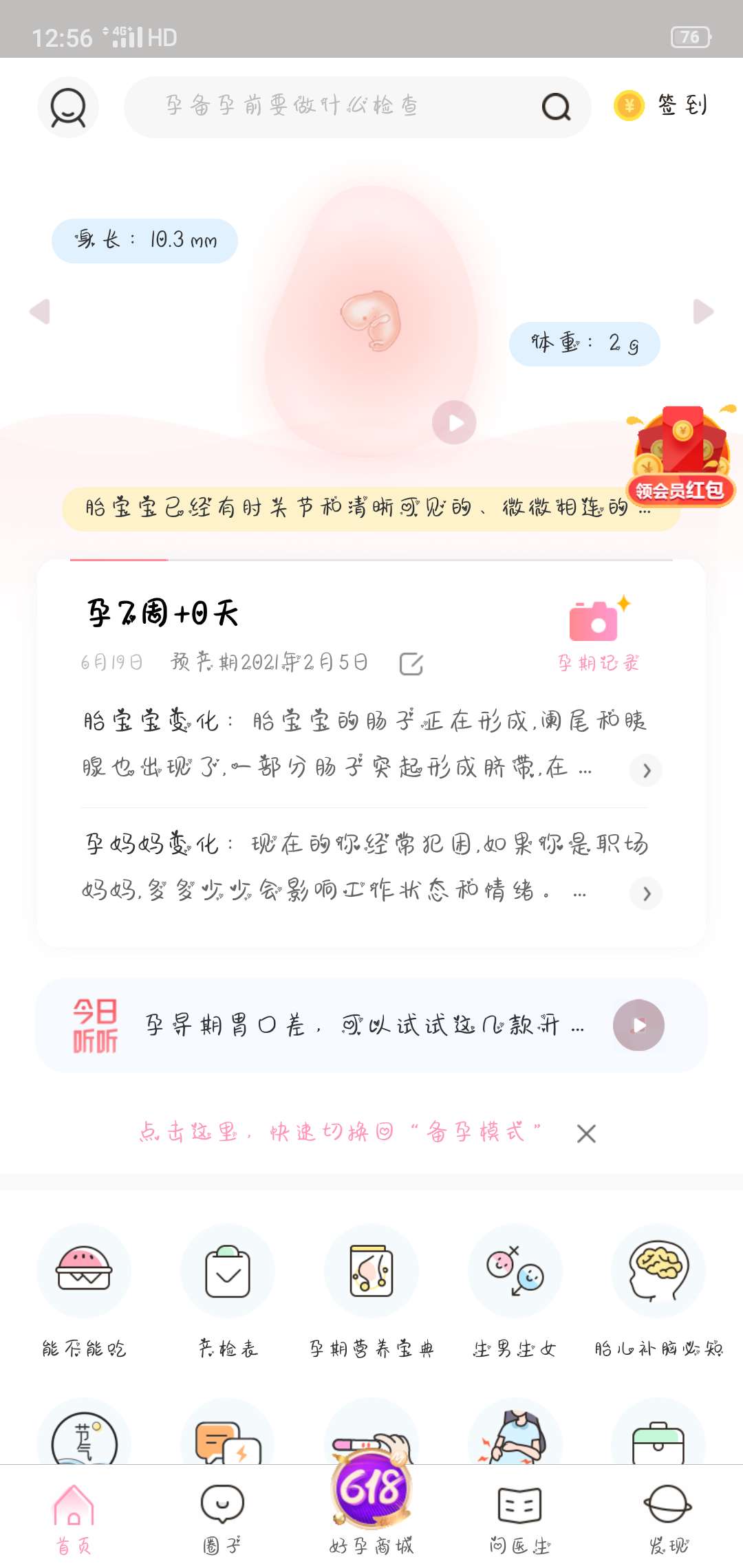Open the profile avatar icon top left
This screenshot has height=1568, width=743.
click(67, 107)
